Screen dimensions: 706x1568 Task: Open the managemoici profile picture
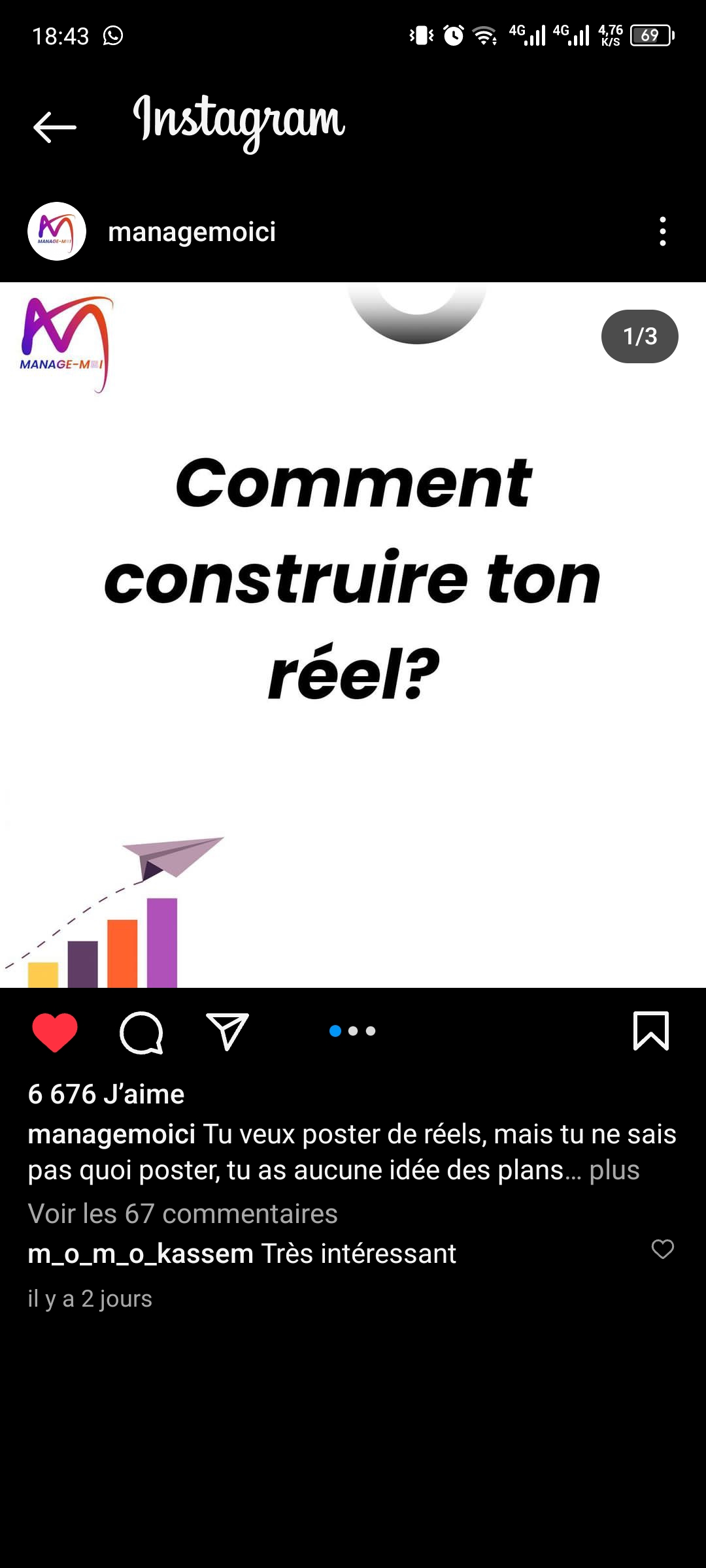pos(57,231)
